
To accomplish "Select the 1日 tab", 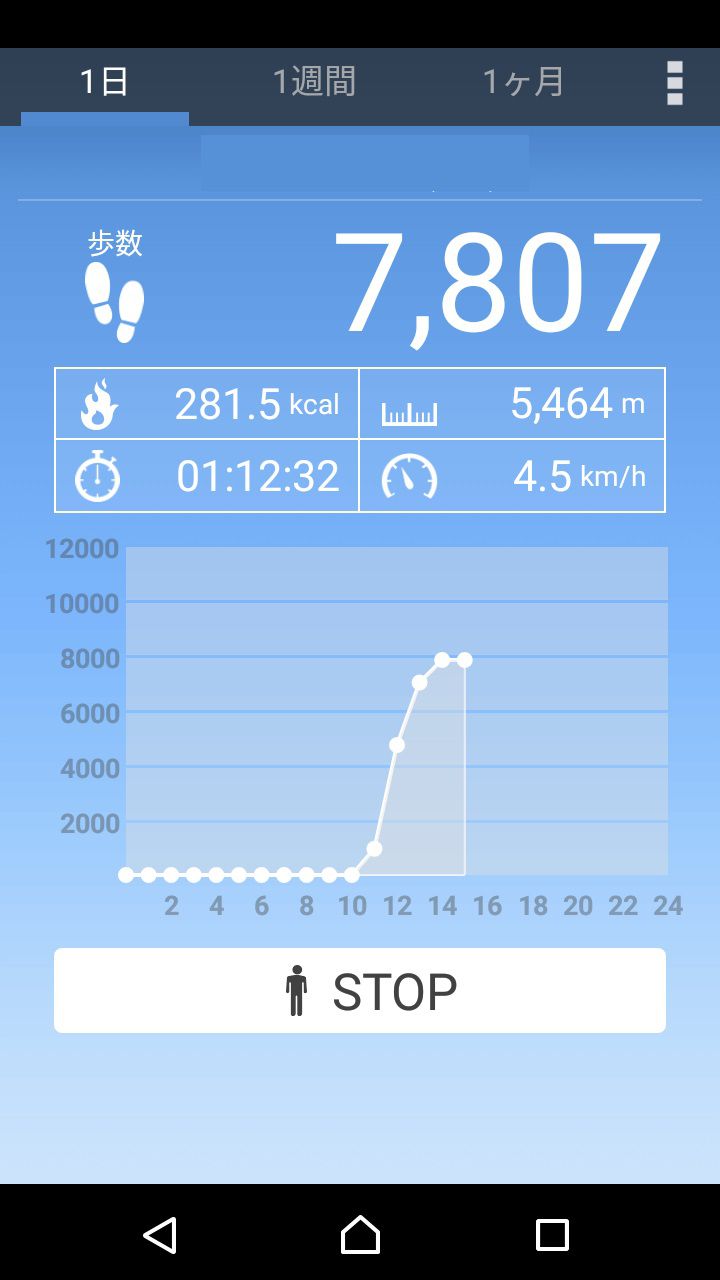I will pyautogui.click(x=104, y=82).
